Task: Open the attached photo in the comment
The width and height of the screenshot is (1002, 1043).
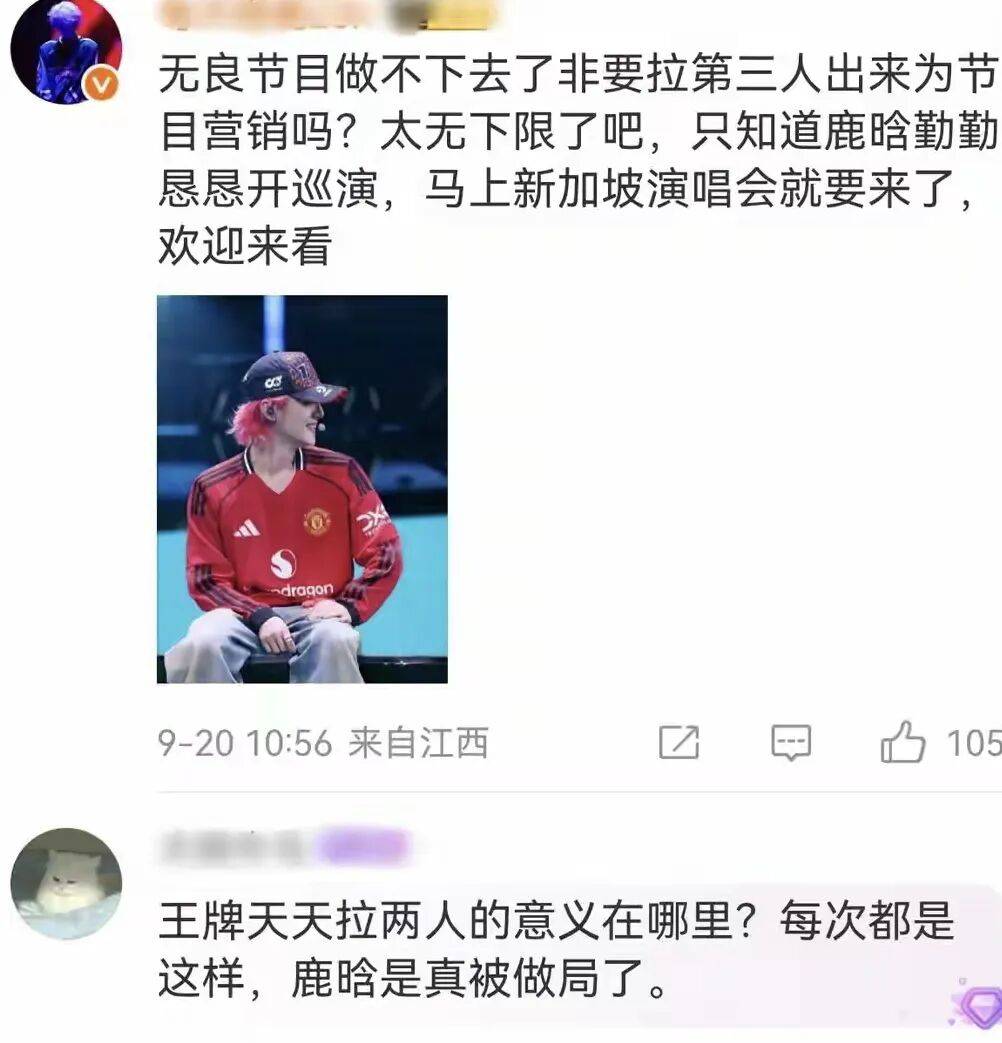Action: [x=302, y=489]
